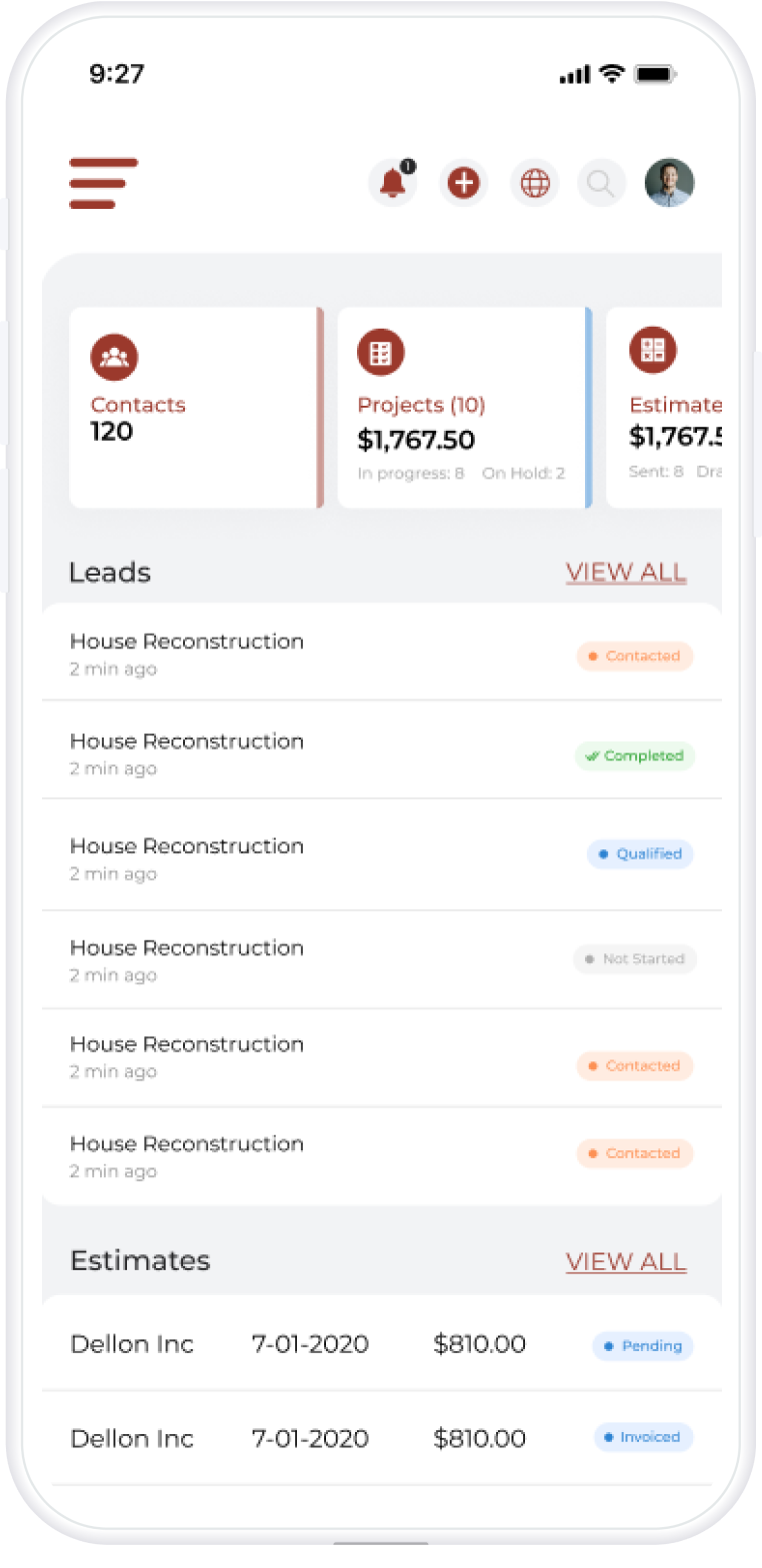The height and width of the screenshot is (1568, 762).
Task: Open the lead marked Not Started
Action: (382, 960)
